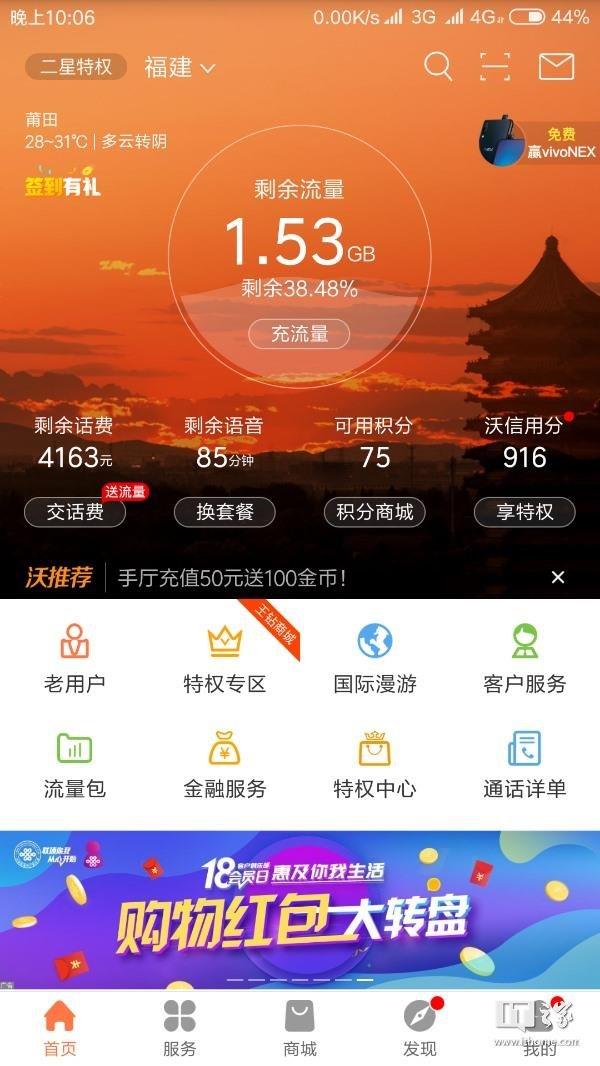Open the search icon
Screen dimensions: 600x1066
pyautogui.click(x=438, y=67)
